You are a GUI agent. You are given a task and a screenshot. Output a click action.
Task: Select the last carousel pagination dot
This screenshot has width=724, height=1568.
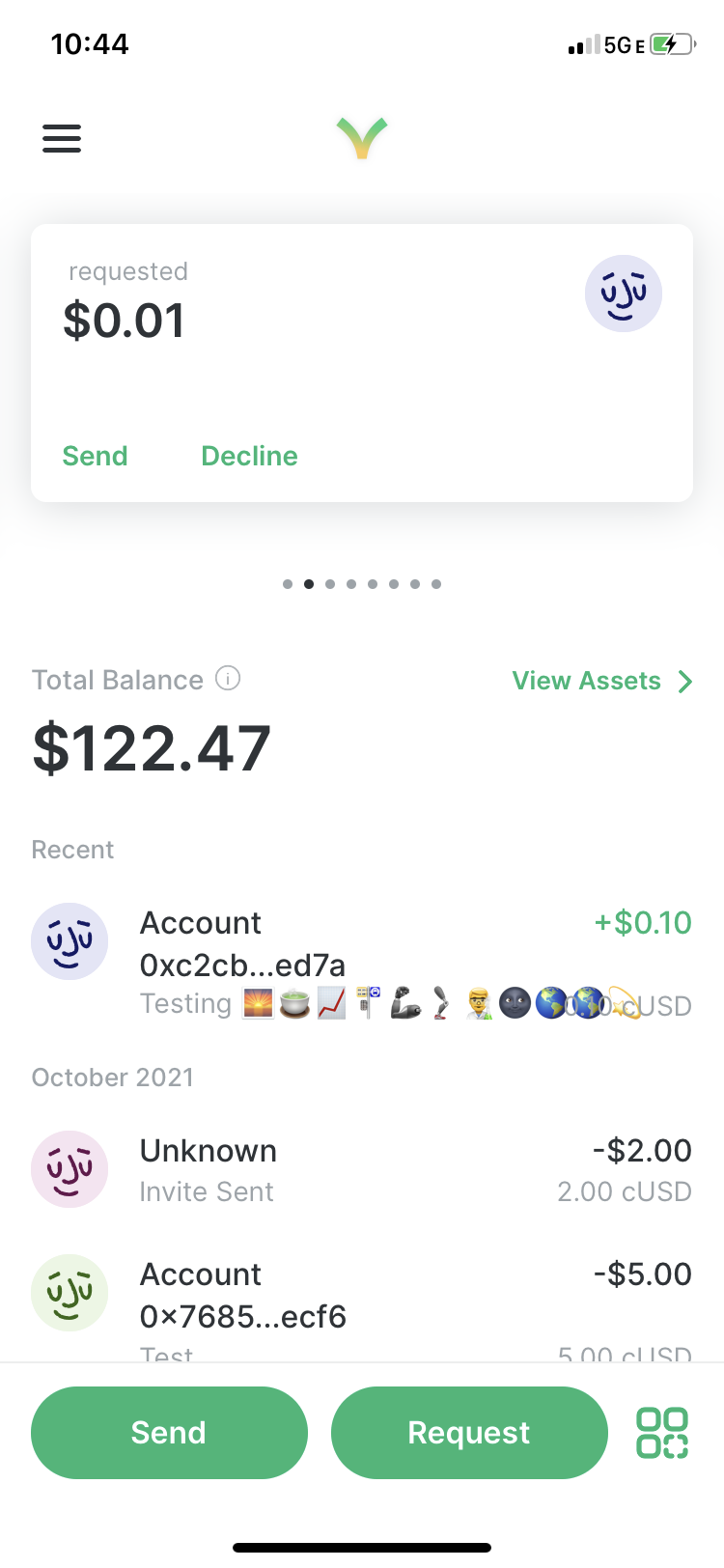436,584
